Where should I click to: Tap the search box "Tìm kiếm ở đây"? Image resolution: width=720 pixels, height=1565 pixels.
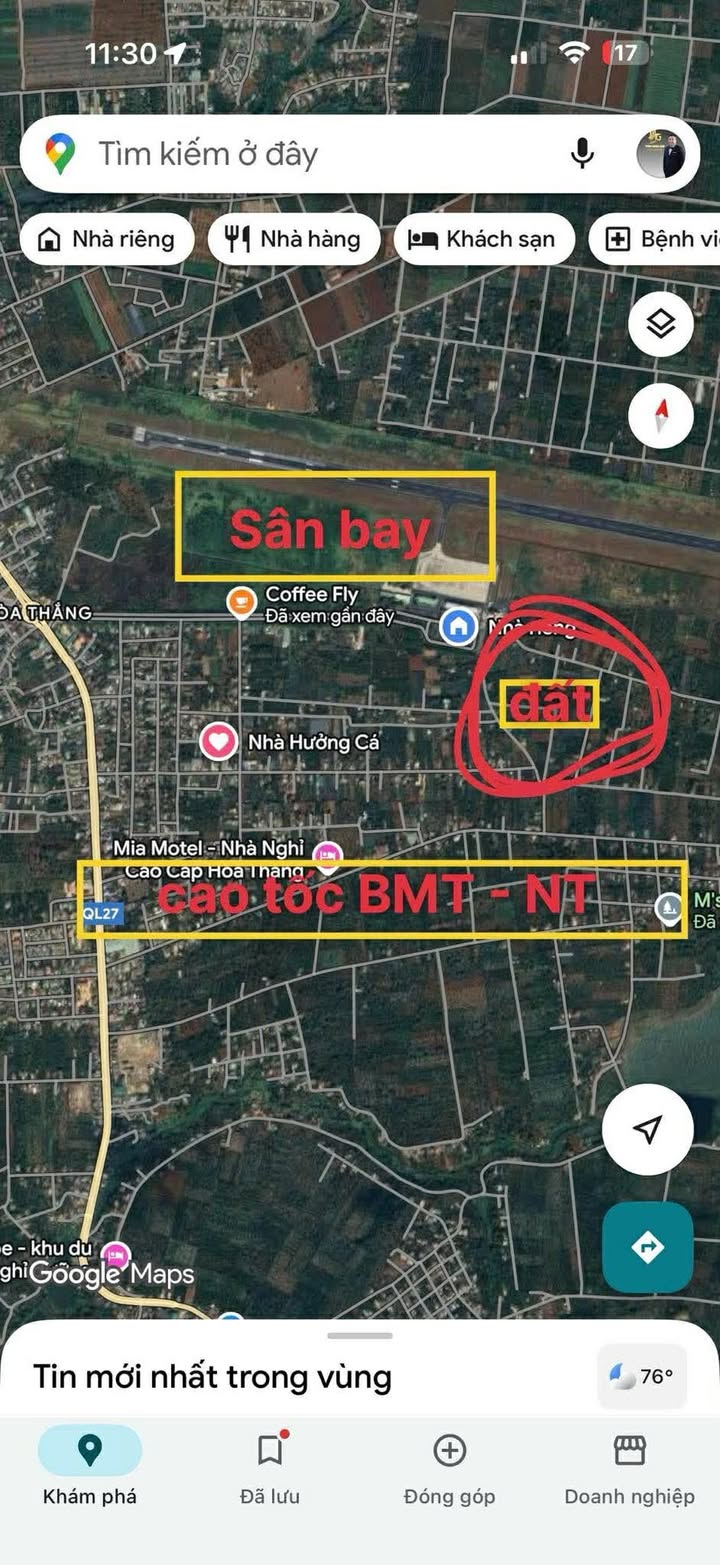coord(300,154)
